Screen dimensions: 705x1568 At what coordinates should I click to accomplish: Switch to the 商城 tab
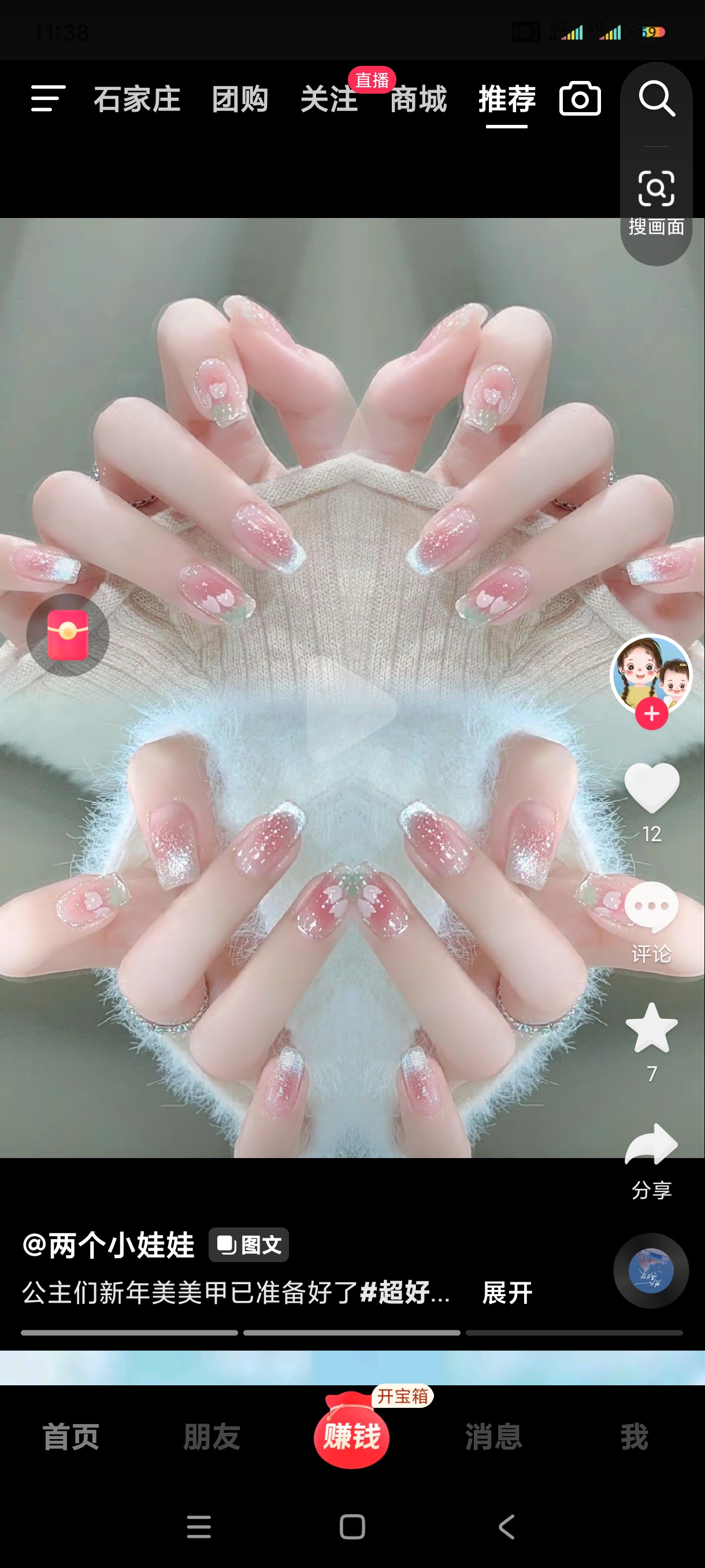(418, 99)
